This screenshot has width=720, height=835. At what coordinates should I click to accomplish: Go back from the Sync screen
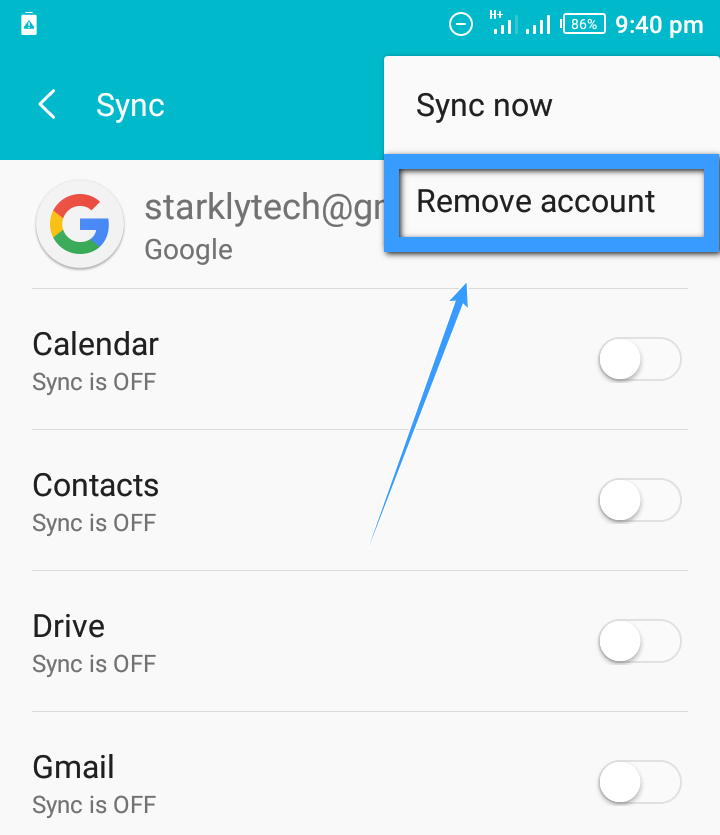[47, 105]
